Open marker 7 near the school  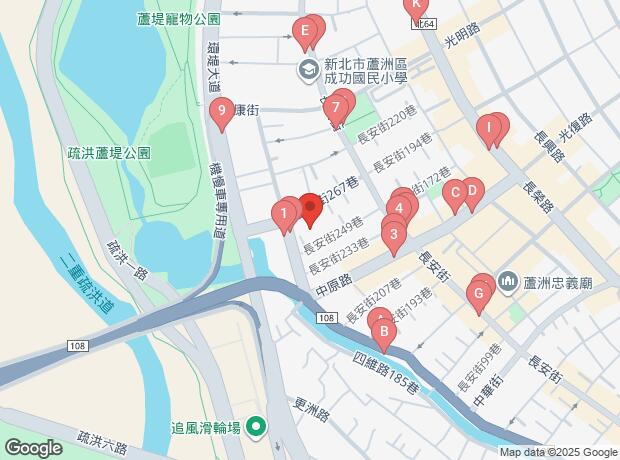click(338, 108)
